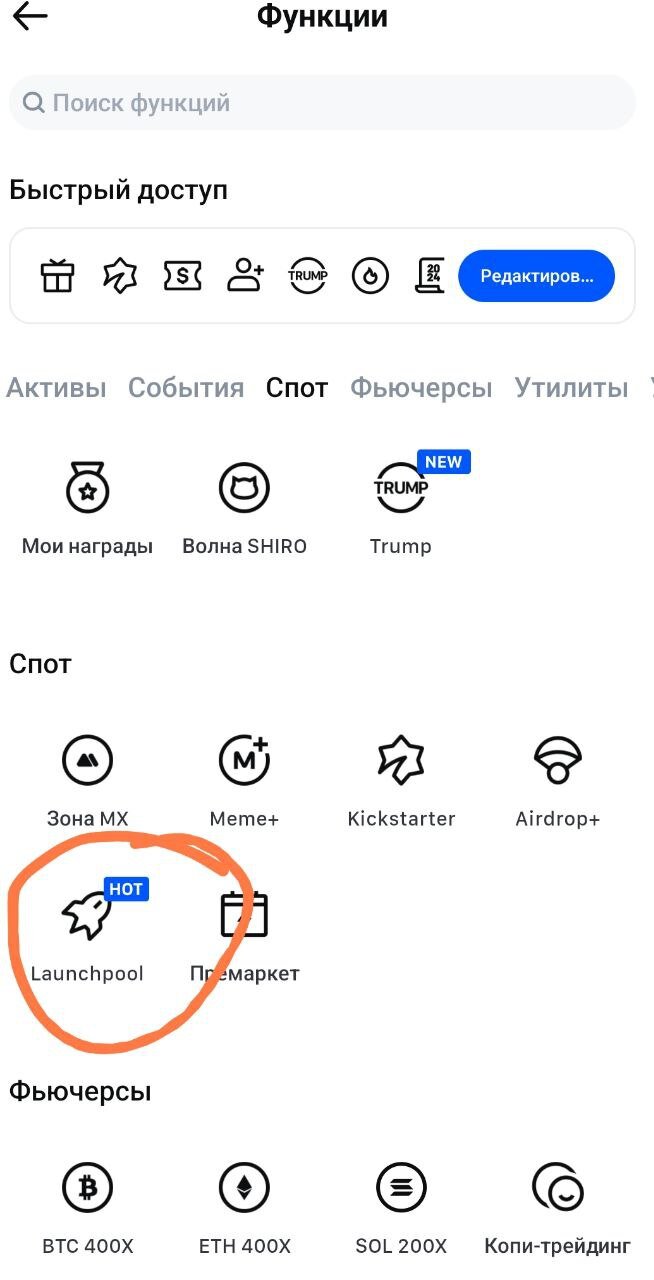Launch Kickstarter
654x1280 pixels.
(x=401, y=780)
